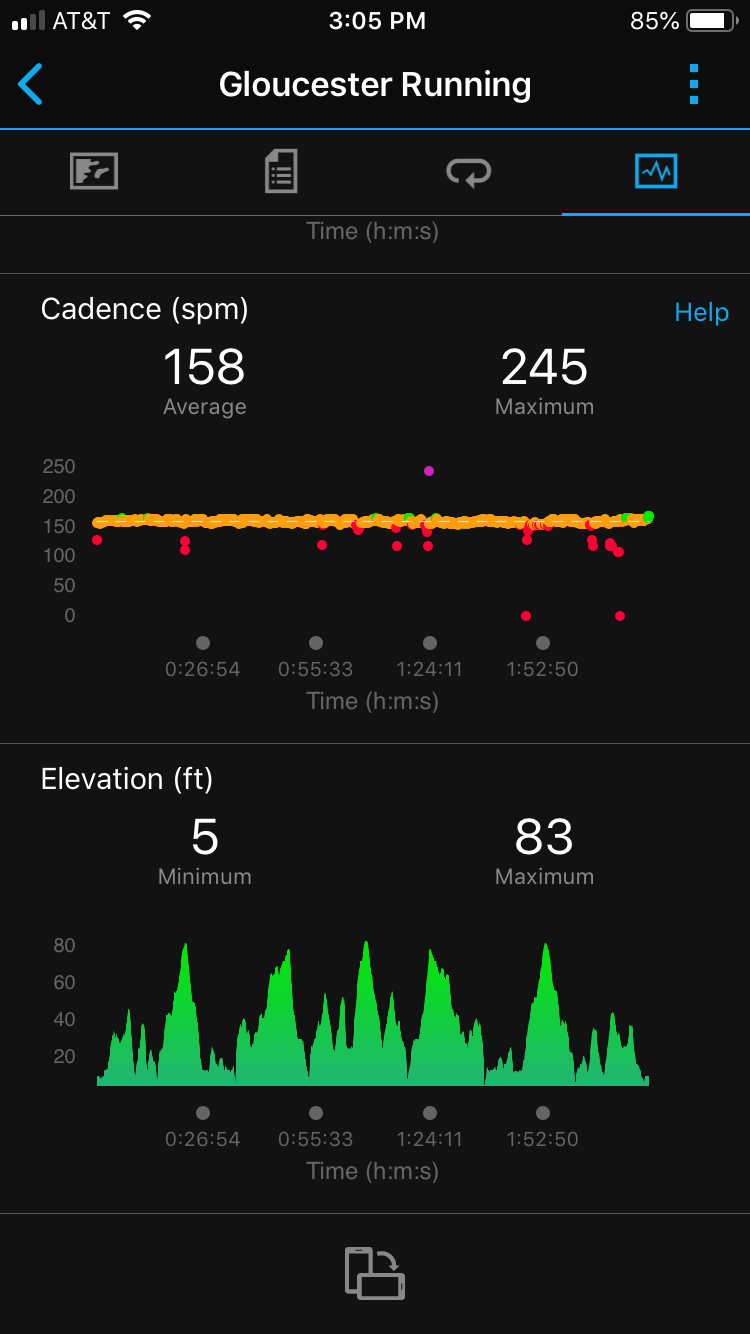Open the Elevation chart
This screenshot has width=750, height=1334.
click(x=375, y=1010)
